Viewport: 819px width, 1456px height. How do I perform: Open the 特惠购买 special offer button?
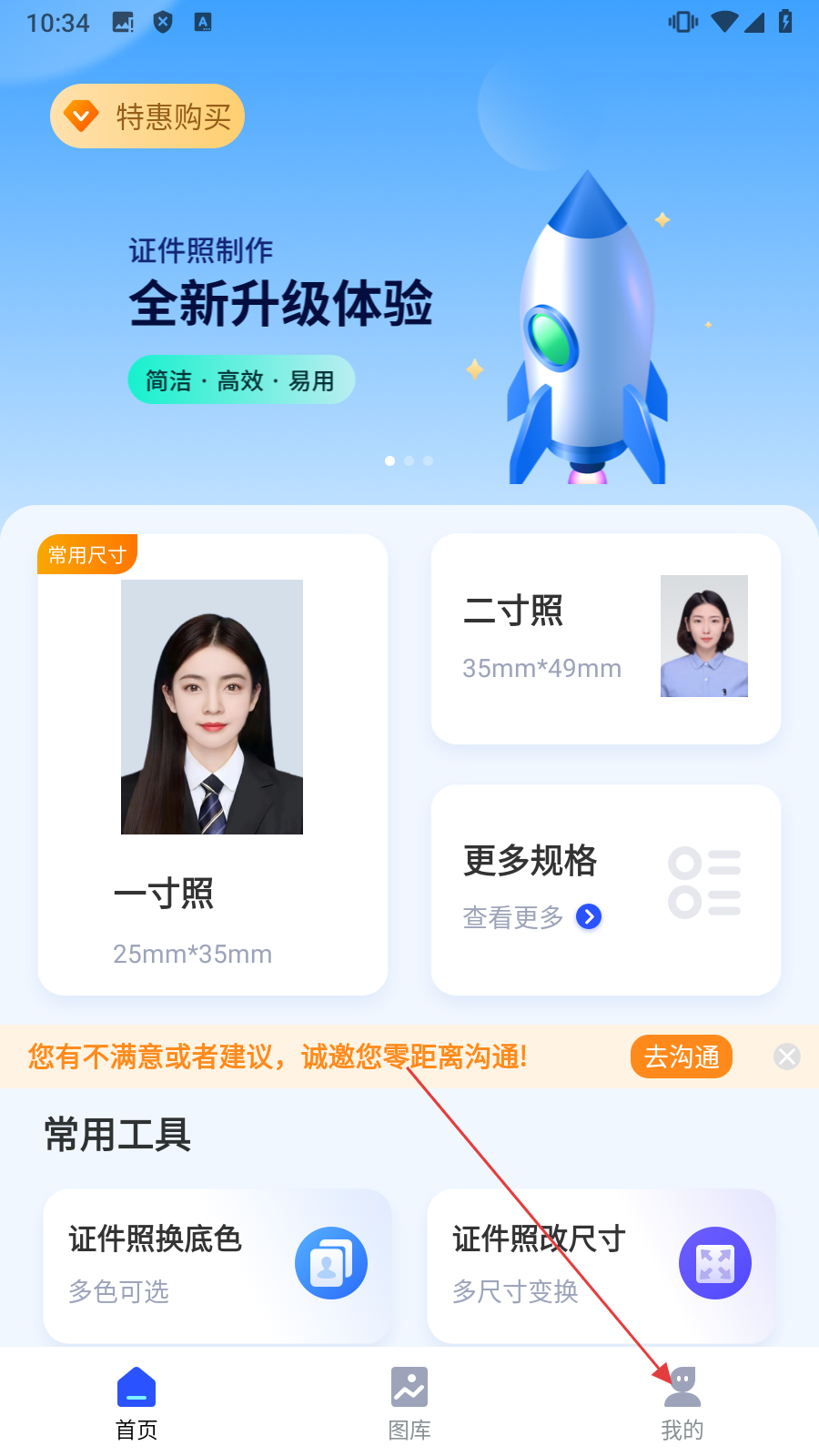coord(147,116)
